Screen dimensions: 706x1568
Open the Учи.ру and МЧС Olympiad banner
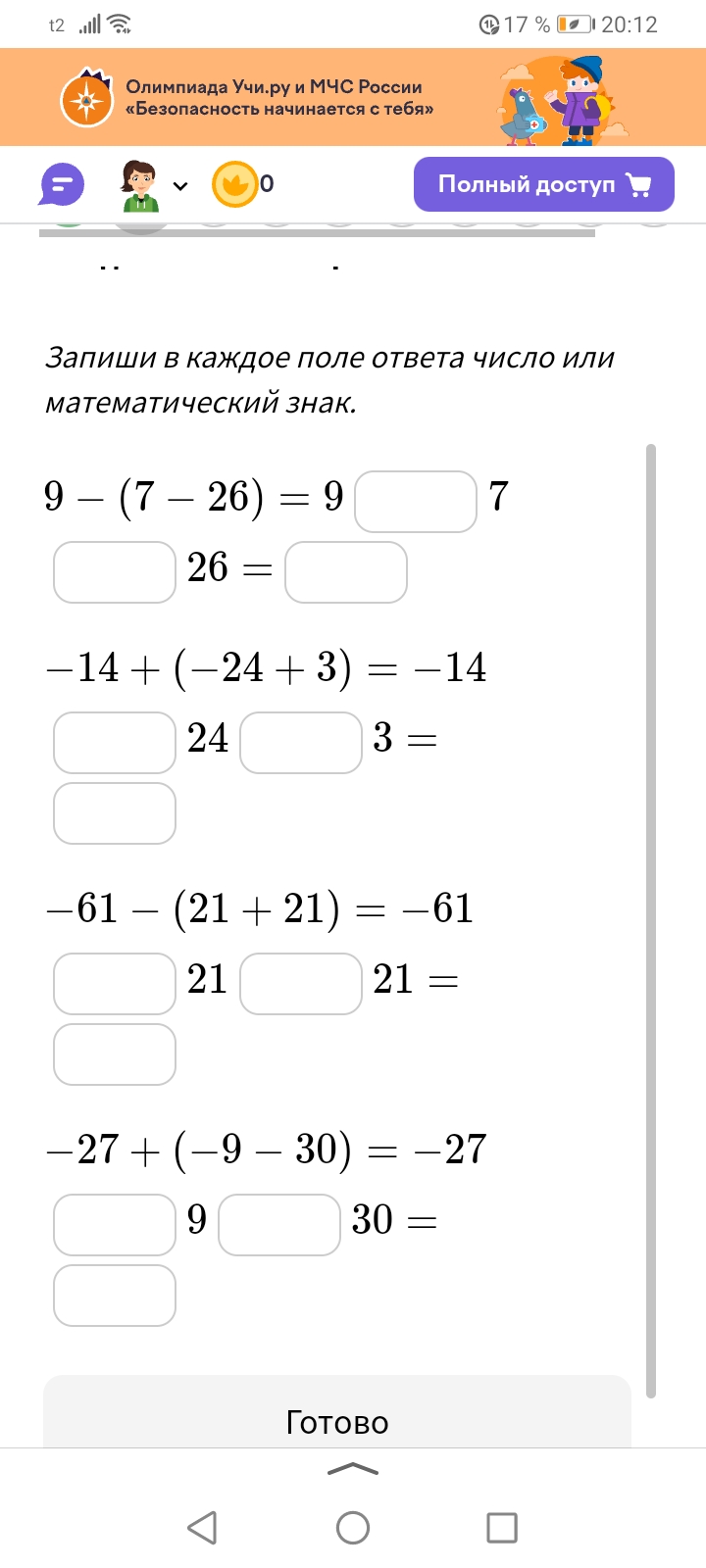353,97
